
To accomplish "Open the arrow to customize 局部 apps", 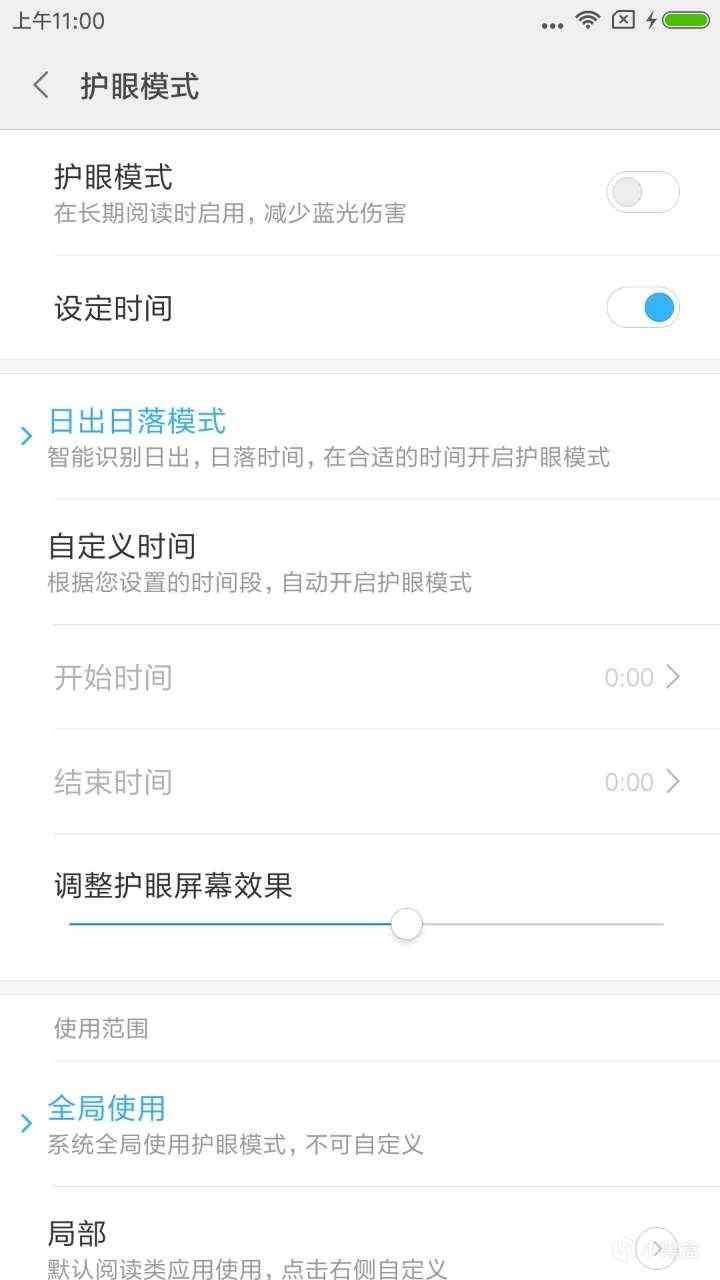I will point(657,1246).
